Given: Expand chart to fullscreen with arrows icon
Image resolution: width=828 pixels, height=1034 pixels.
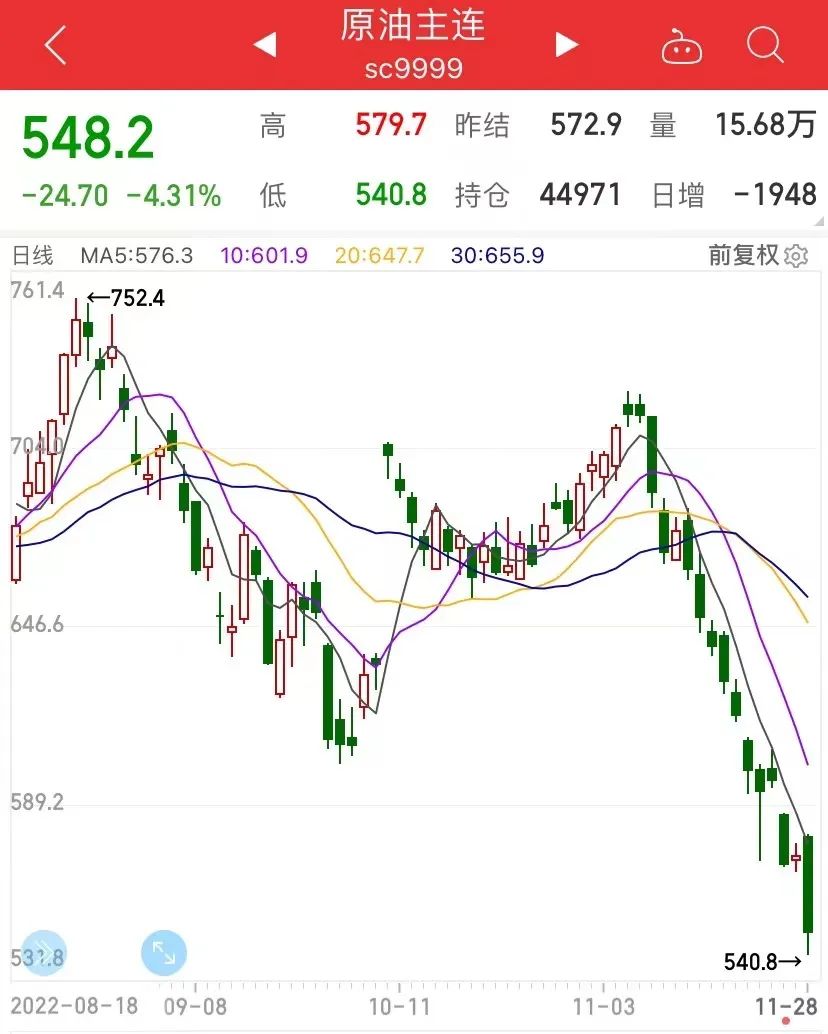Looking at the screenshot, I should pyautogui.click(x=163, y=952).
